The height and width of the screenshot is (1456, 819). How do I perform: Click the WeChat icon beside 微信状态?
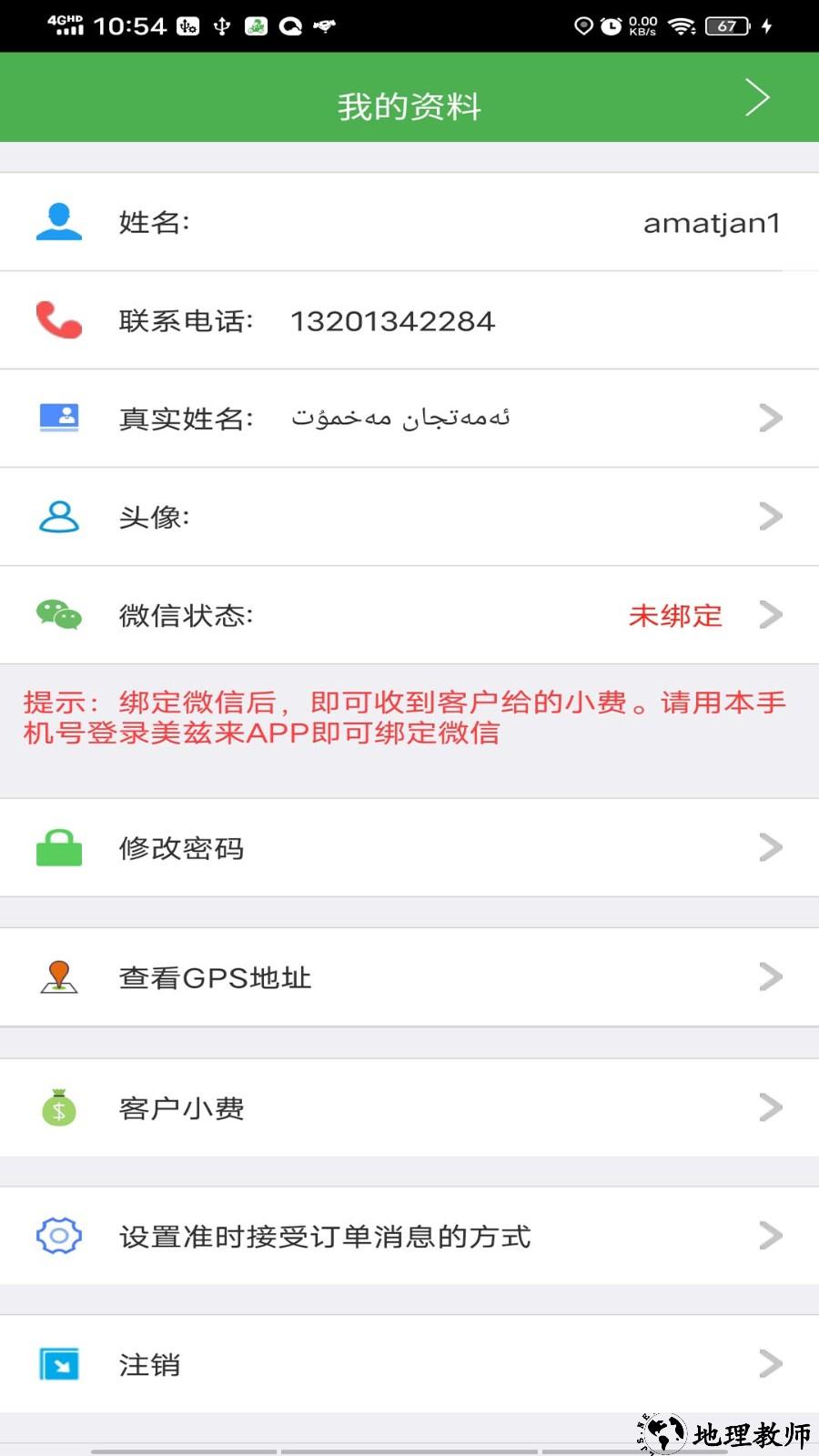click(x=58, y=615)
